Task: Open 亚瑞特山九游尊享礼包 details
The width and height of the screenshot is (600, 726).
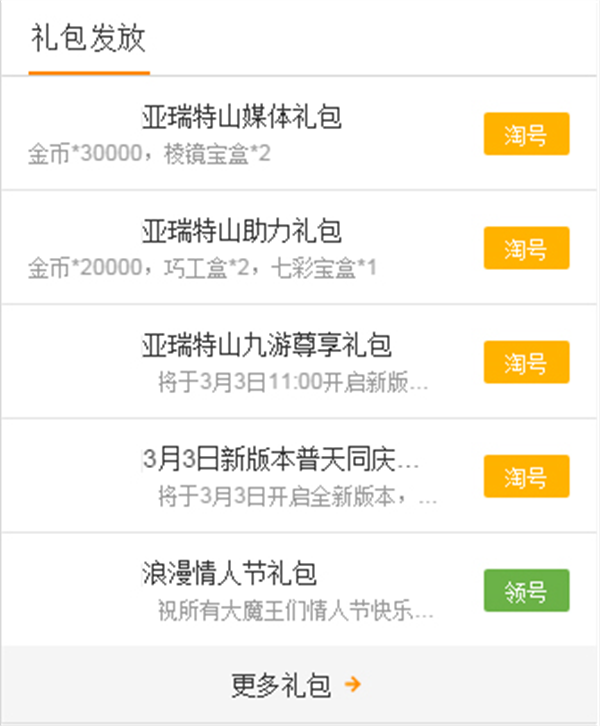Action: (x=266, y=346)
